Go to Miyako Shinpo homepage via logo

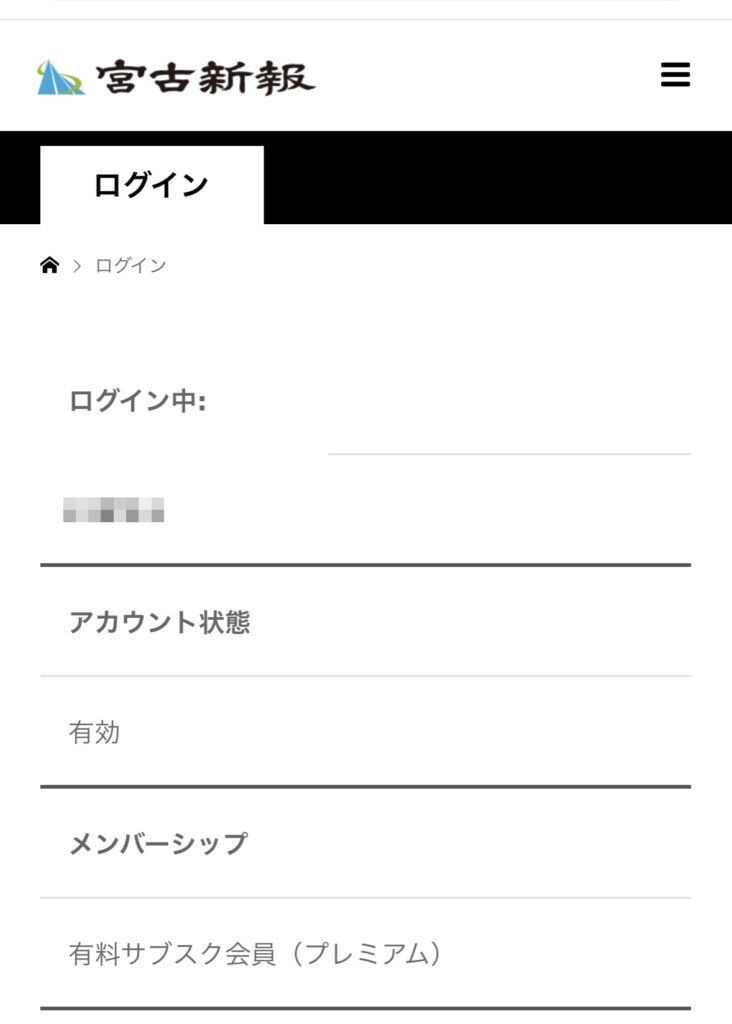(x=176, y=77)
